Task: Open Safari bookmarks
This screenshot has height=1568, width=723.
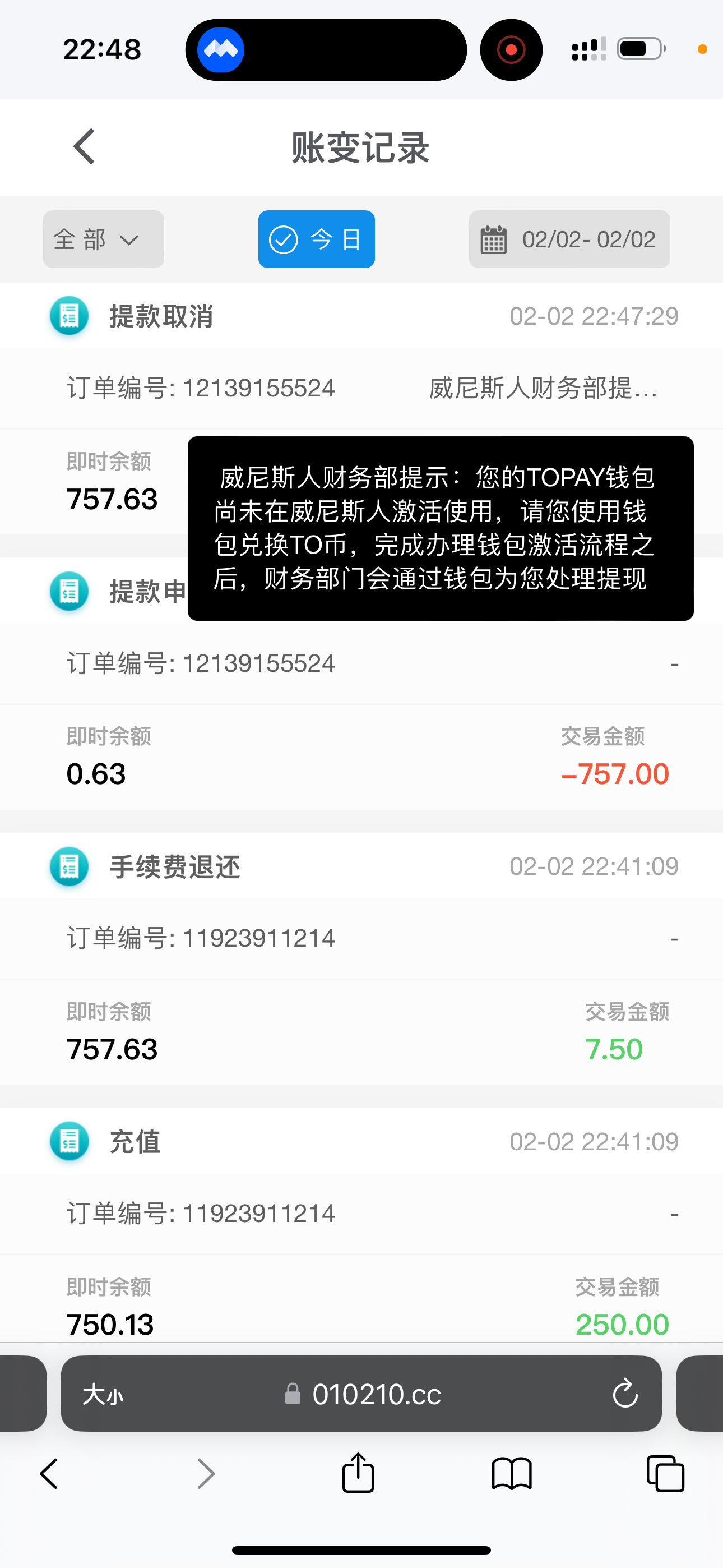Action: 511,1474
